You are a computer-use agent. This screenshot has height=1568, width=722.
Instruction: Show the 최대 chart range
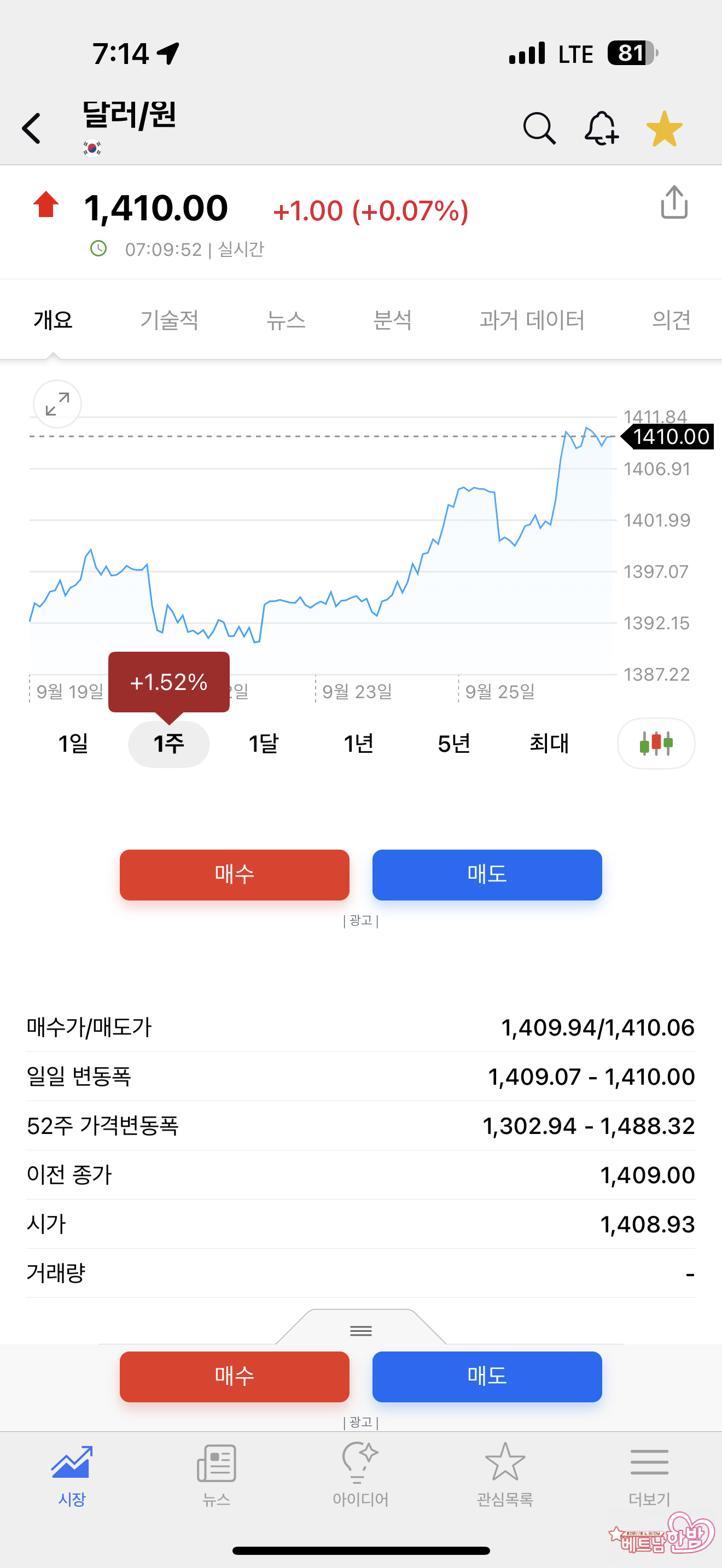[549, 744]
